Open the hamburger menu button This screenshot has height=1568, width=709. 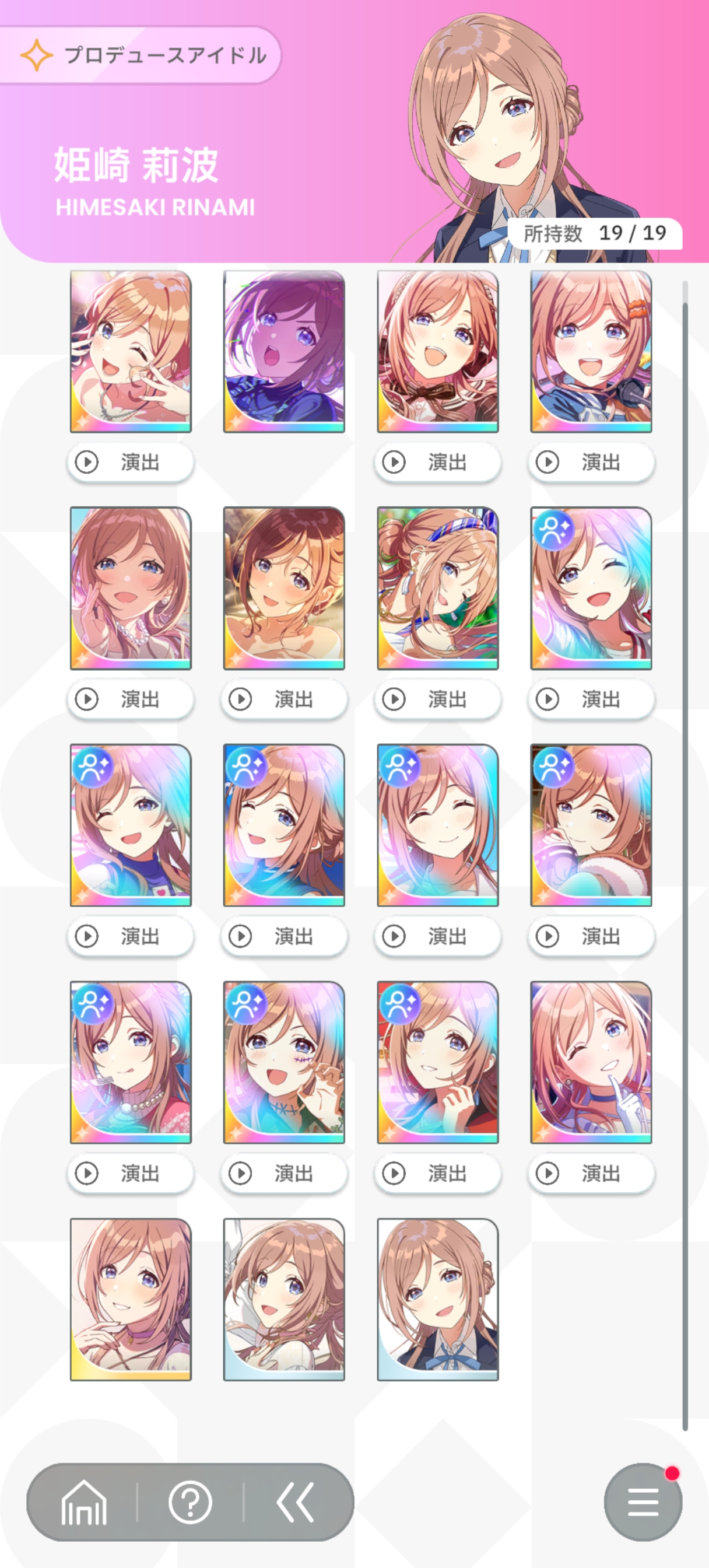pos(643,1502)
